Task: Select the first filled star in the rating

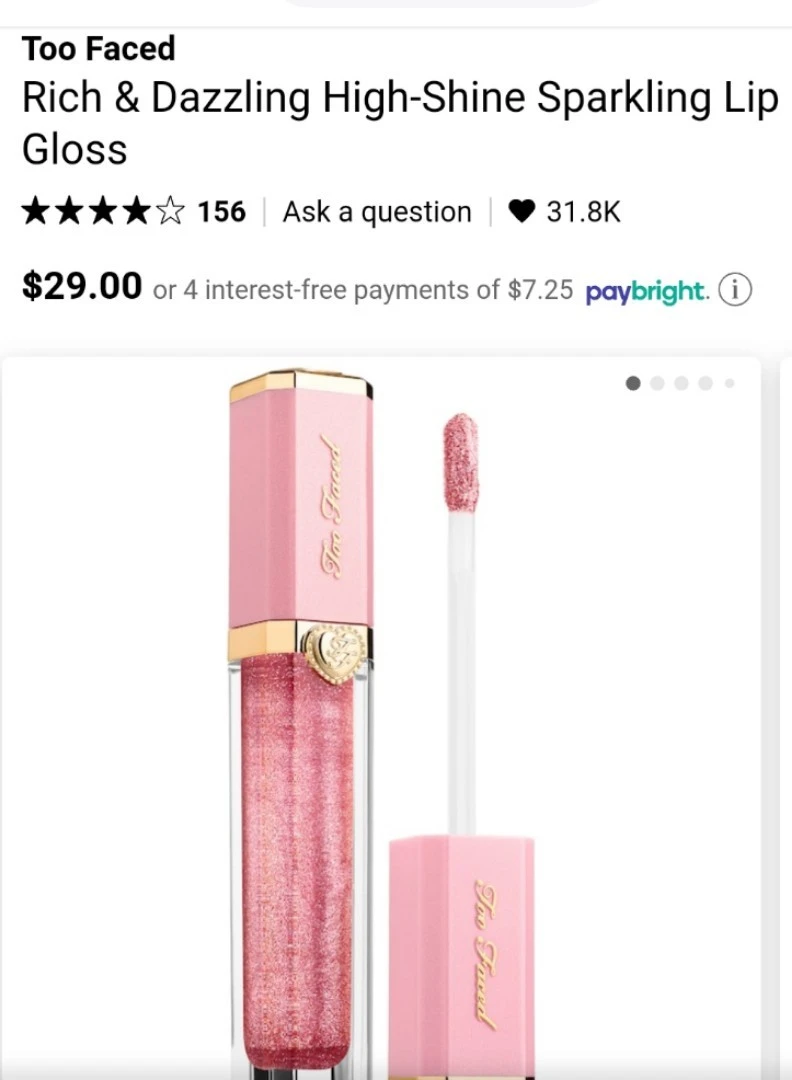Action: point(34,211)
